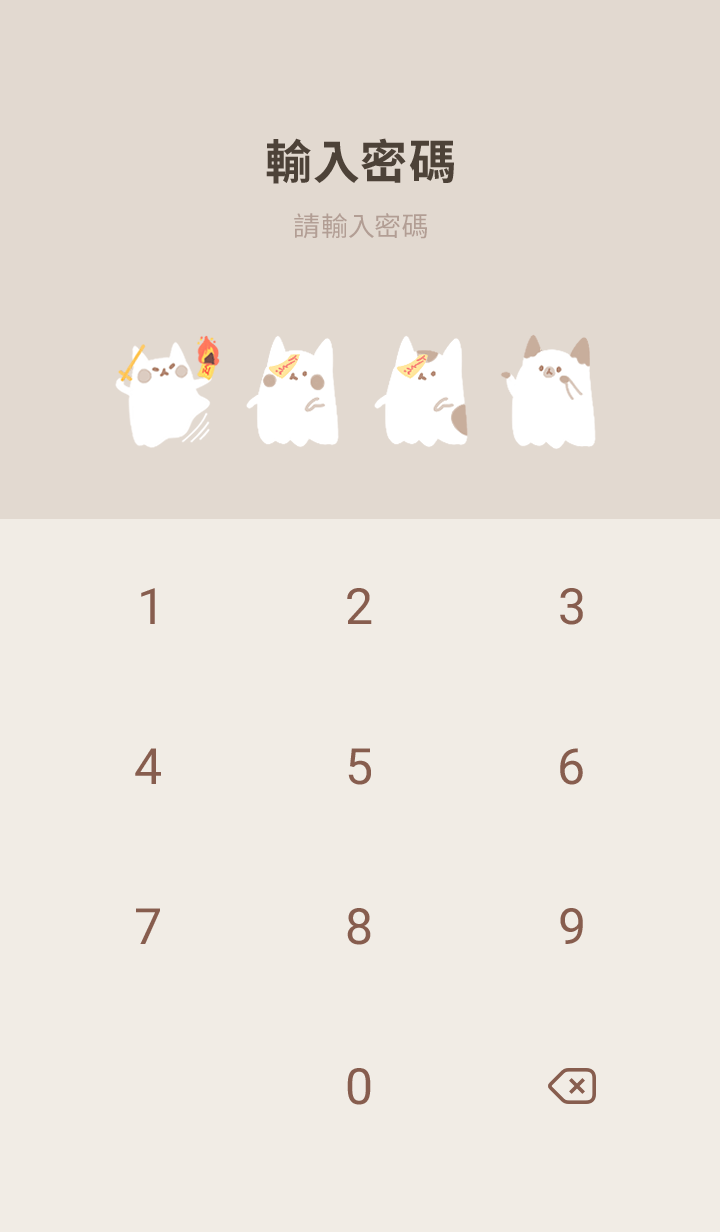
Task: Enter digit 2 on the keypad
Action: pos(359,607)
